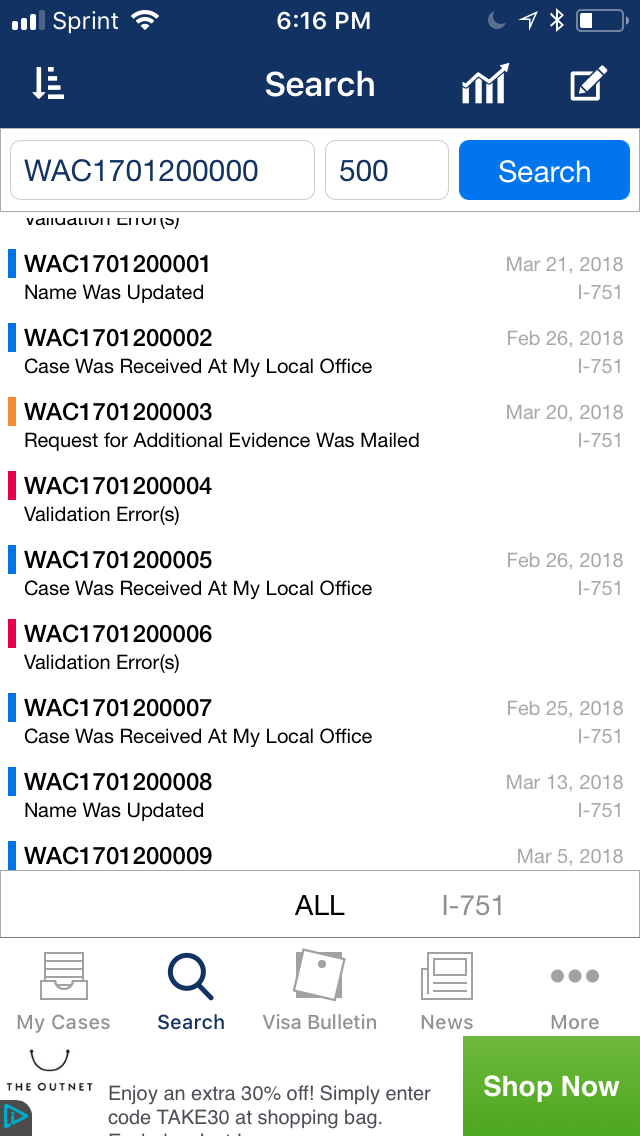This screenshot has width=640, height=1136.
Task: Open case WAC1701200006
Action: 320,648
